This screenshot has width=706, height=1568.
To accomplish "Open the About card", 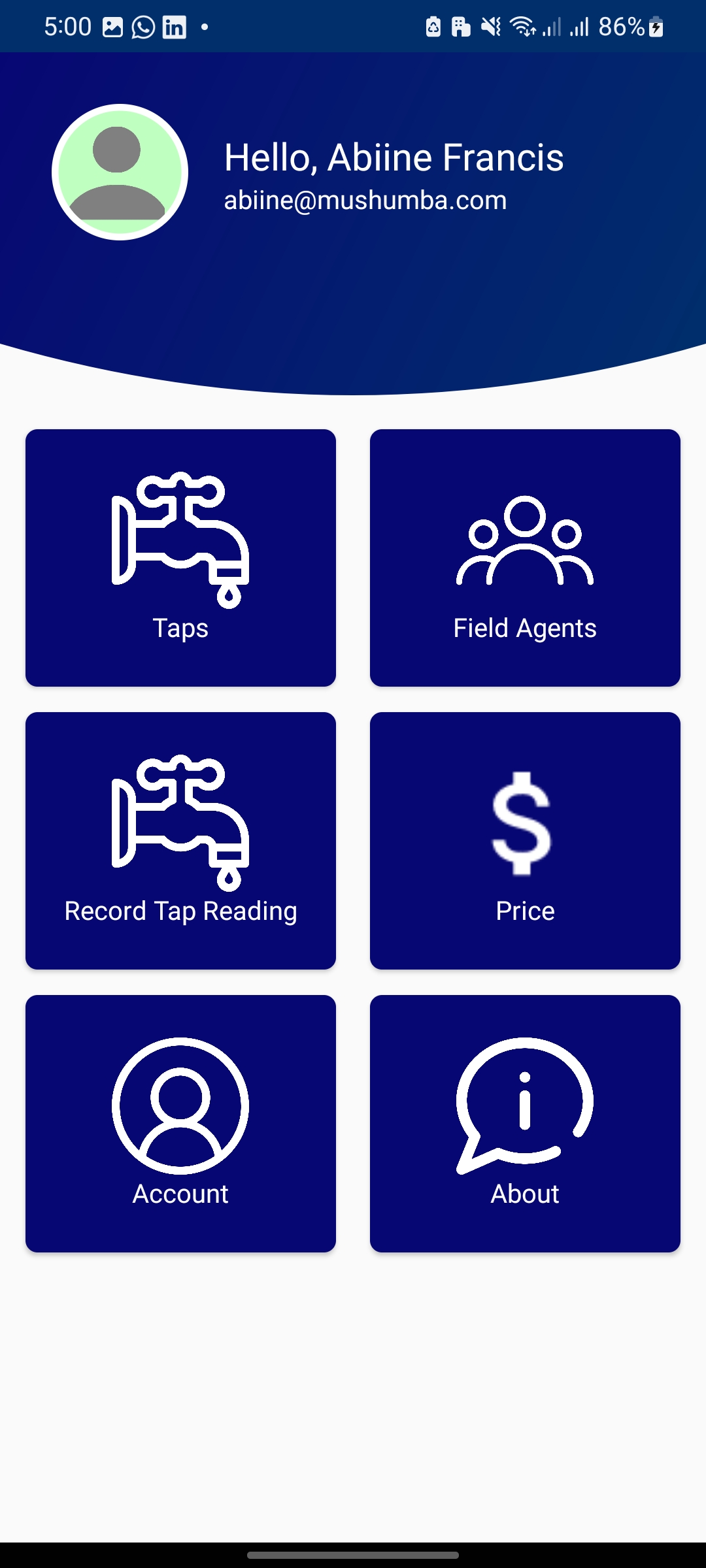I will click(525, 1123).
